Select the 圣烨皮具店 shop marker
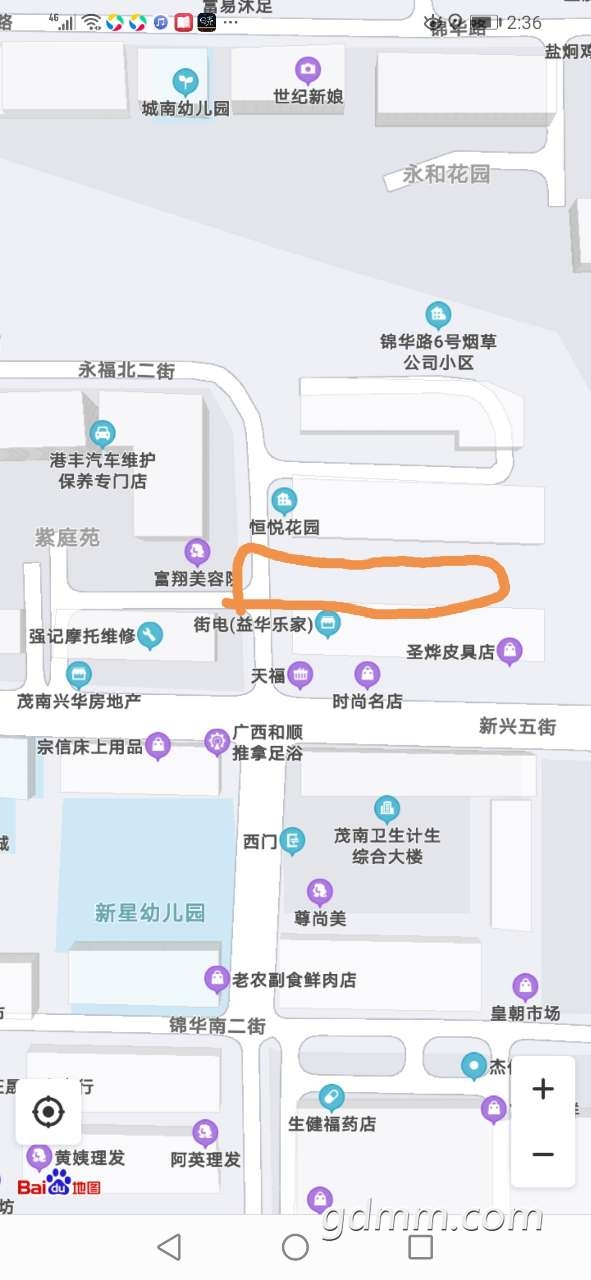The width and height of the screenshot is (591, 1280). tap(510, 652)
